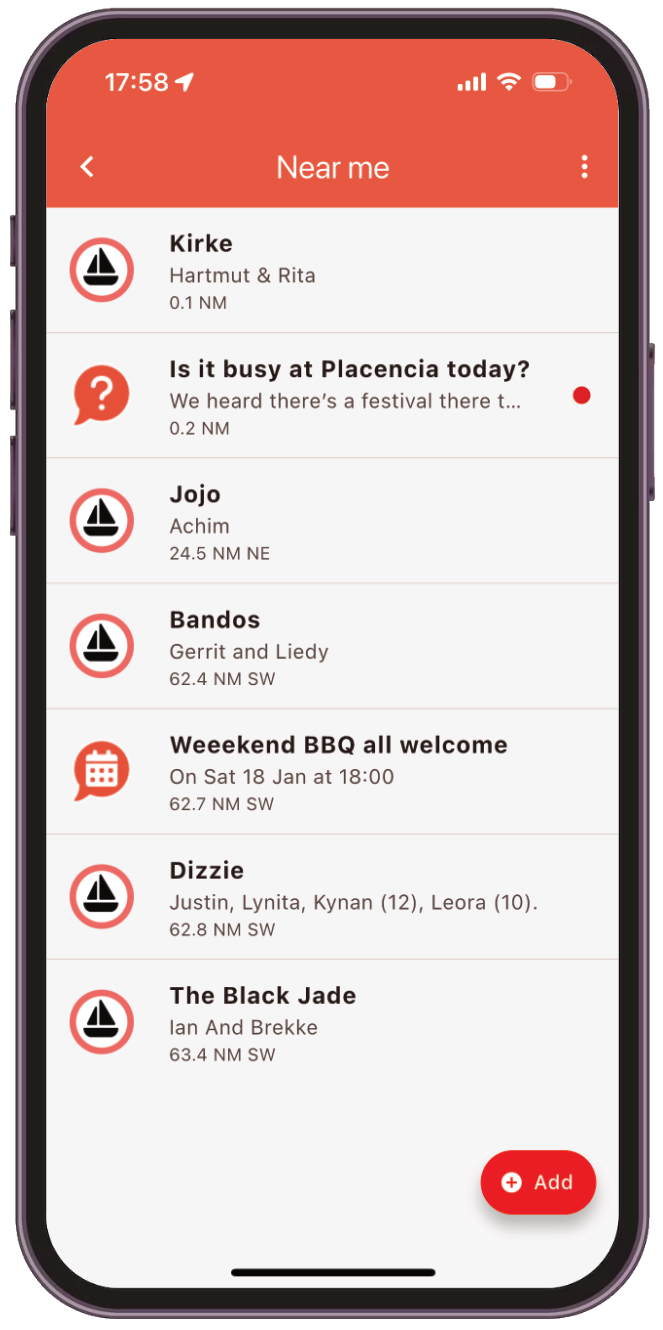The width and height of the screenshot is (663, 1330).
Task: Go back with the header arrow
Action: (x=88, y=167)
